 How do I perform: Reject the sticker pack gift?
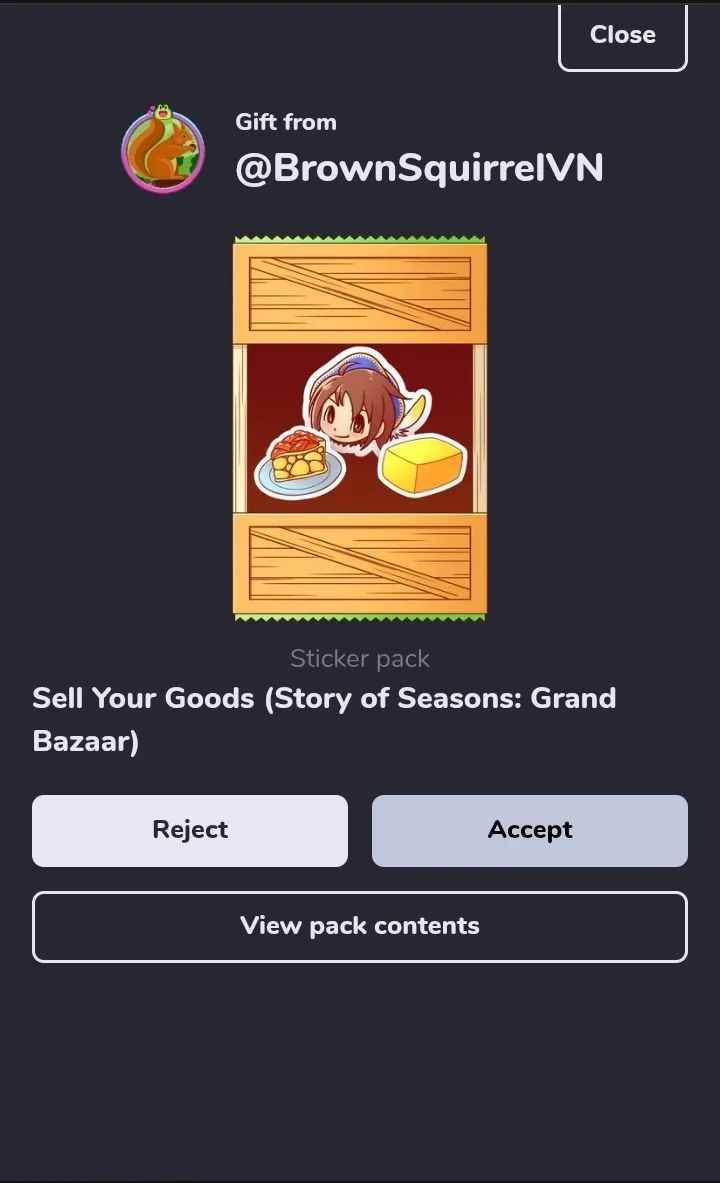coord(190,830)
